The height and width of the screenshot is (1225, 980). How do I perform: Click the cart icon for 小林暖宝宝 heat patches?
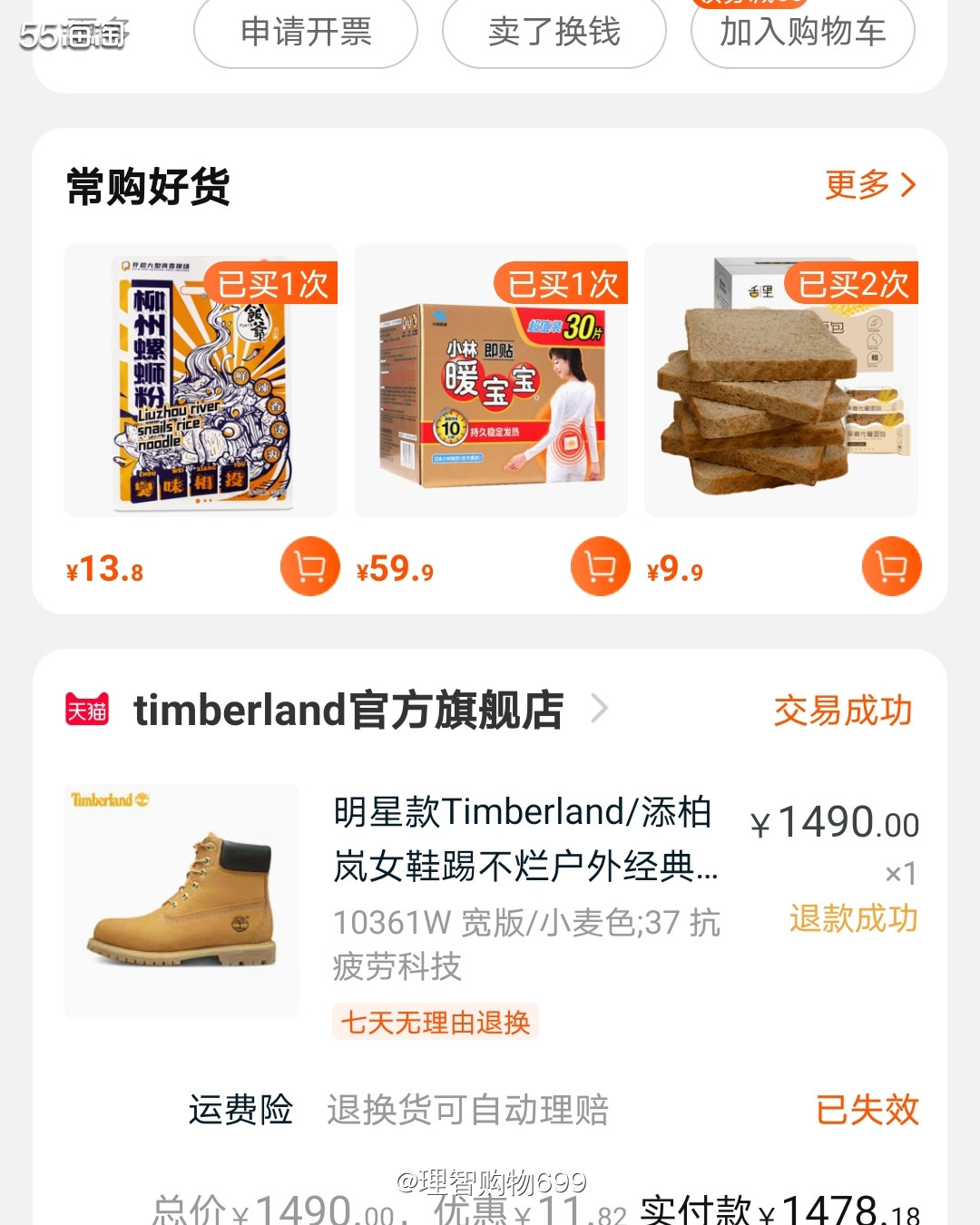click(x=600, y=565)
